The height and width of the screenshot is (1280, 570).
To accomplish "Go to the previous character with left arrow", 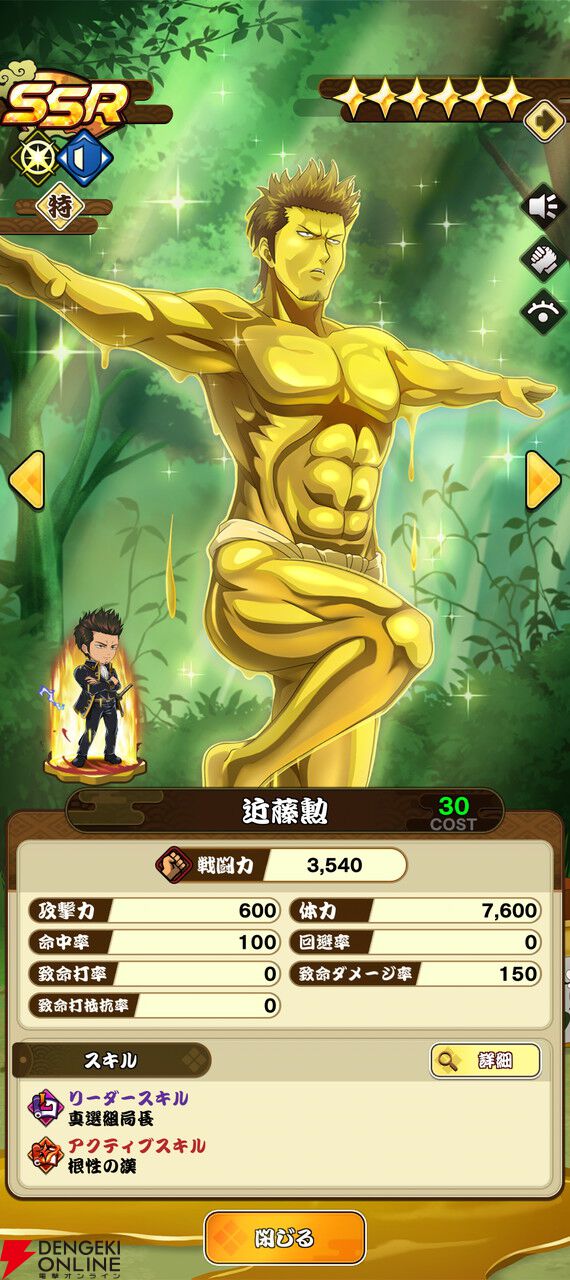I will pyautogui.click(x=26, y=480).
